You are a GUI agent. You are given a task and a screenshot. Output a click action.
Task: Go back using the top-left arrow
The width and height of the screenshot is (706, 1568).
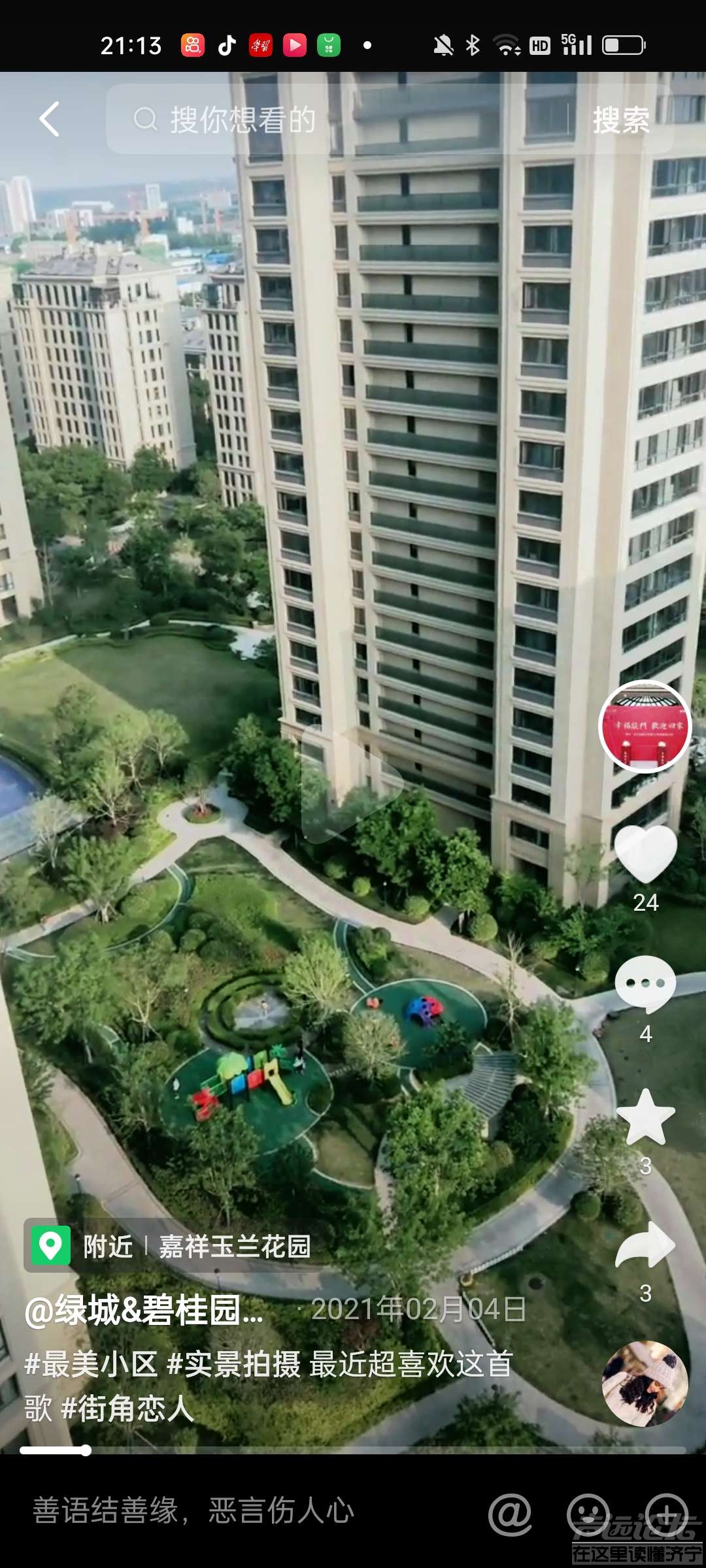click(50, 119)
